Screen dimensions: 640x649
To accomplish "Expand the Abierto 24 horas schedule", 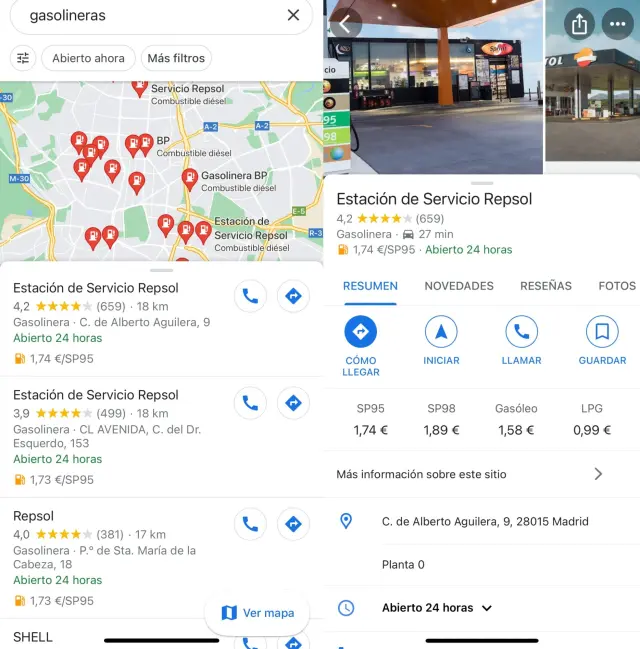I will click(x=437, y=608).
